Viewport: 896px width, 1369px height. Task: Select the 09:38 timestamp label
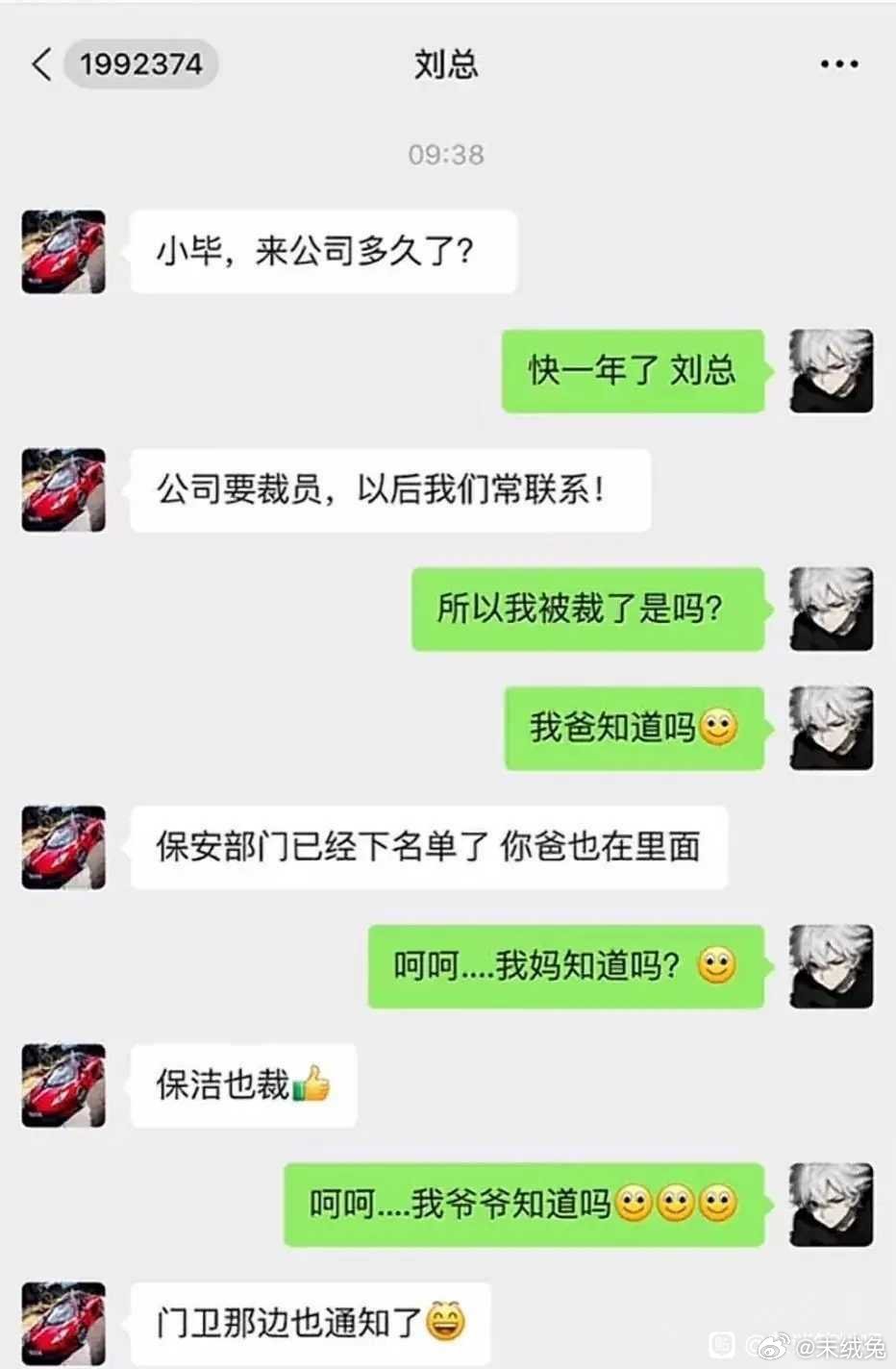click(x=448, y=154)
